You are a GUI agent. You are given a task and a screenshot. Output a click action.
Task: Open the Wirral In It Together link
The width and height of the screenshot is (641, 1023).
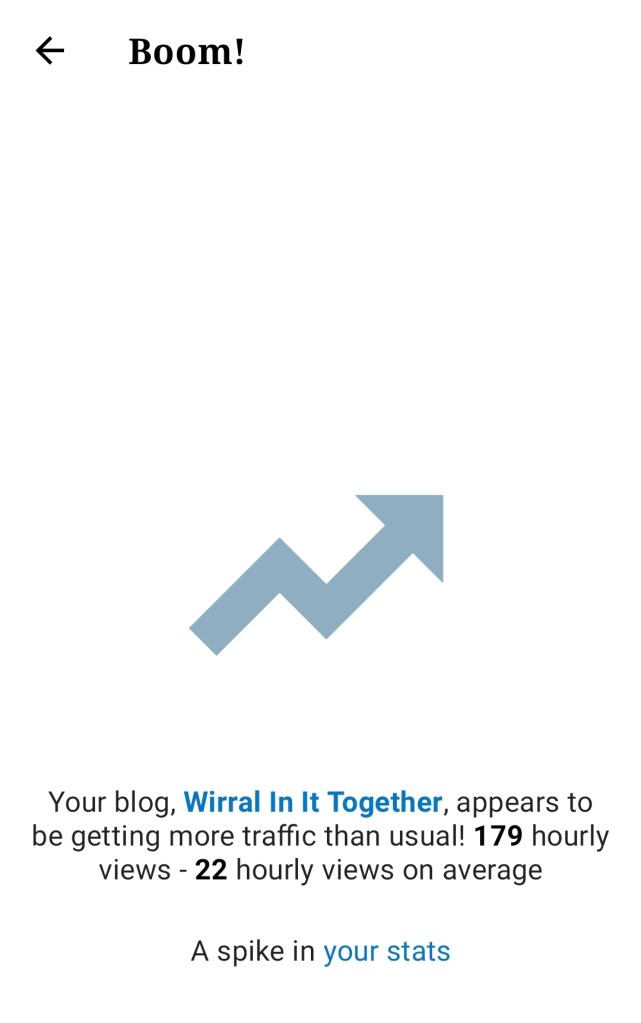(313, 802)
